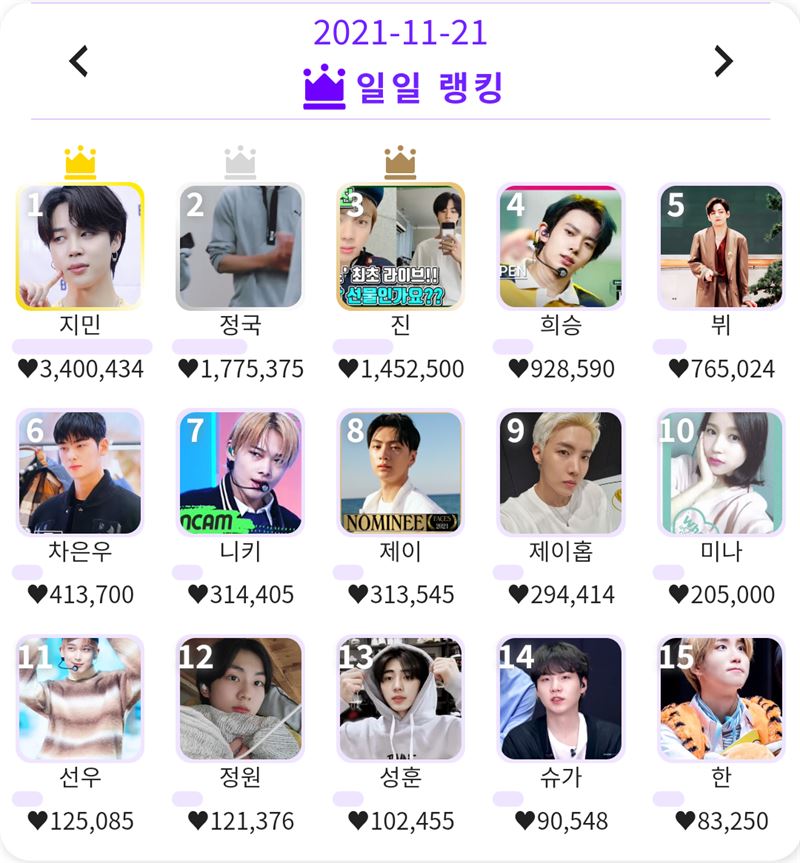Select rank 15 한 tile
The height and width of the screenshot is (863, 800).
point(721,699)
